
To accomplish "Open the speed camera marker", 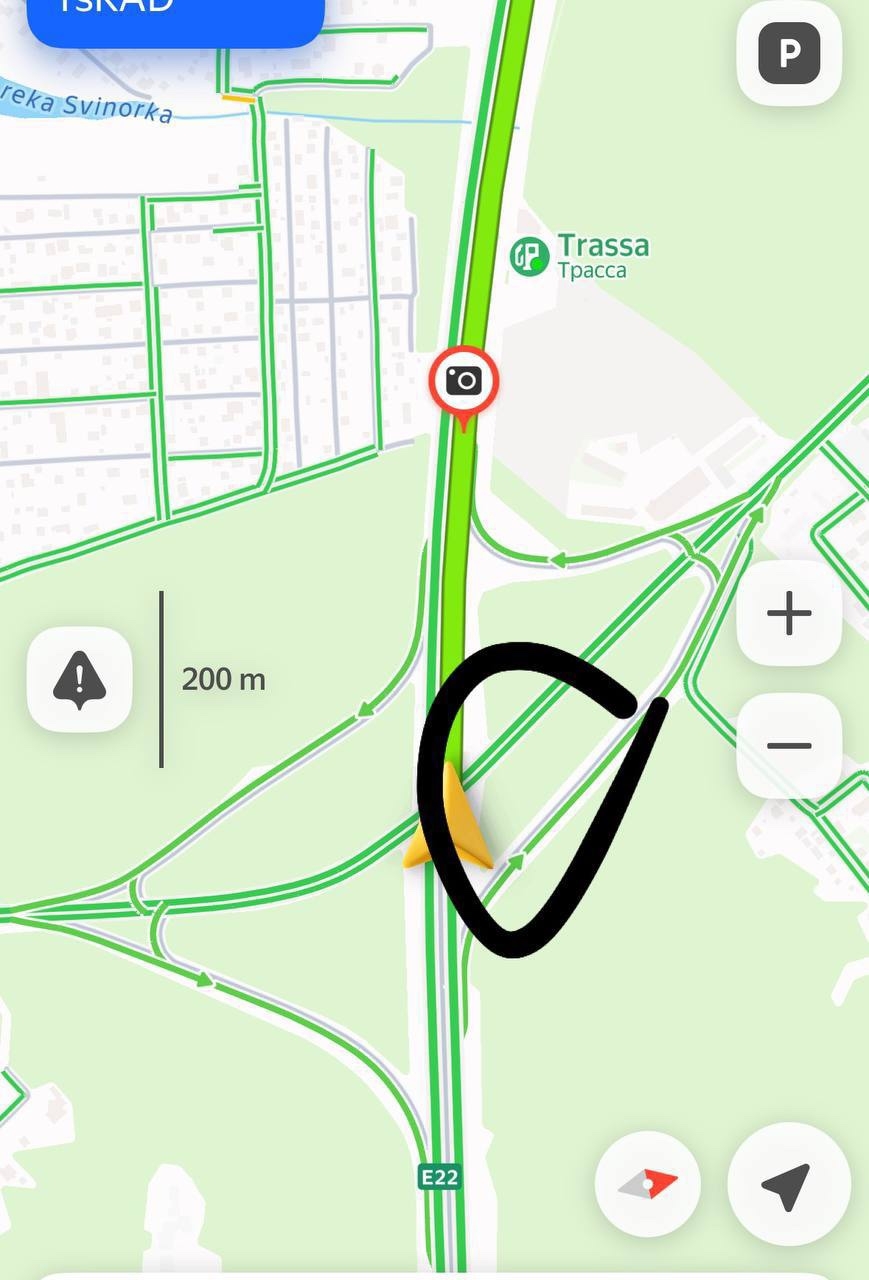I will [x=464, y=381].
